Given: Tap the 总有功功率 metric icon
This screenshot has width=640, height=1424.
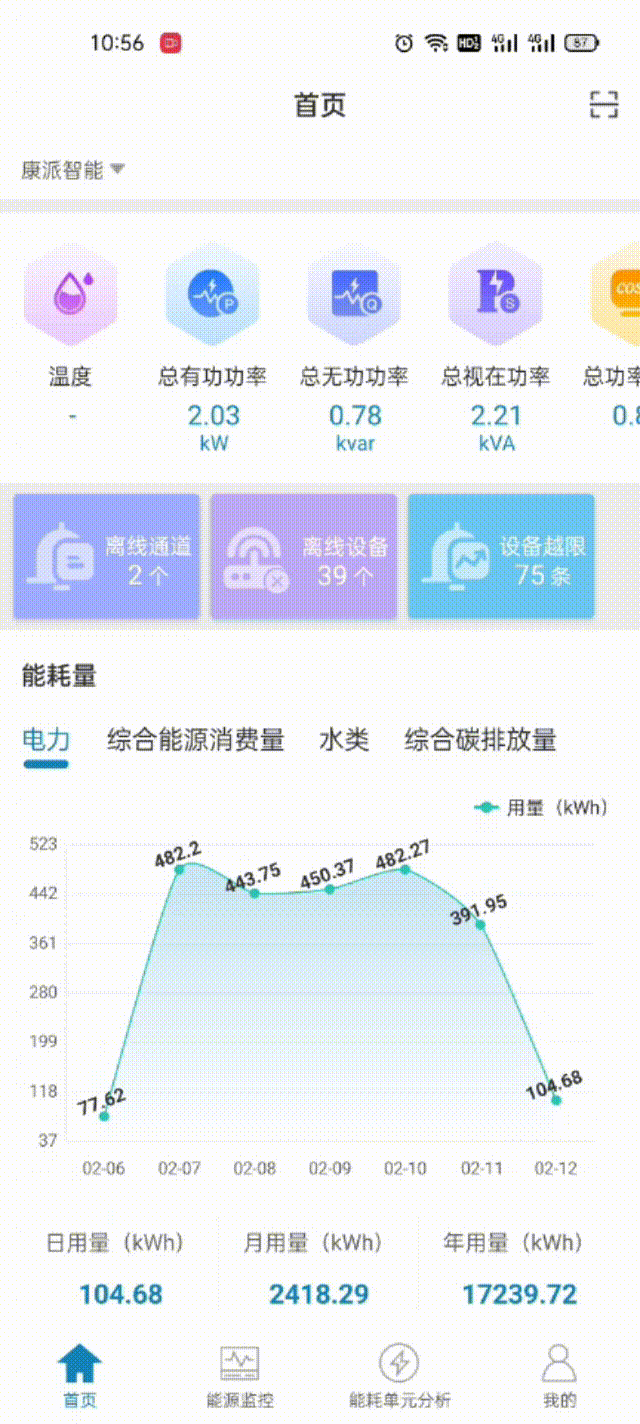Looking at the screenshot, I should pos(212,294).
